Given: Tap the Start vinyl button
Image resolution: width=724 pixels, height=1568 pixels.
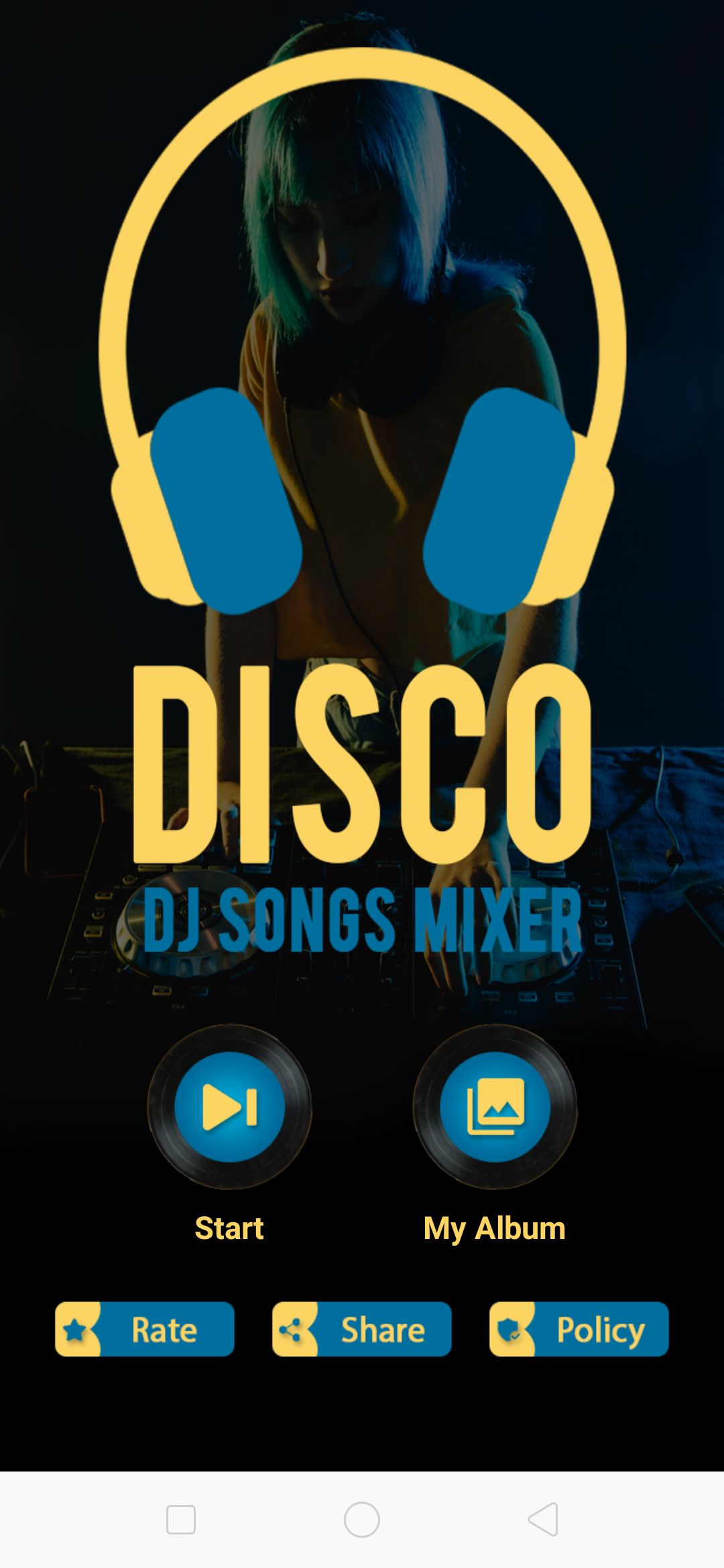Looking at the screenshot, I should point(229,1106).
